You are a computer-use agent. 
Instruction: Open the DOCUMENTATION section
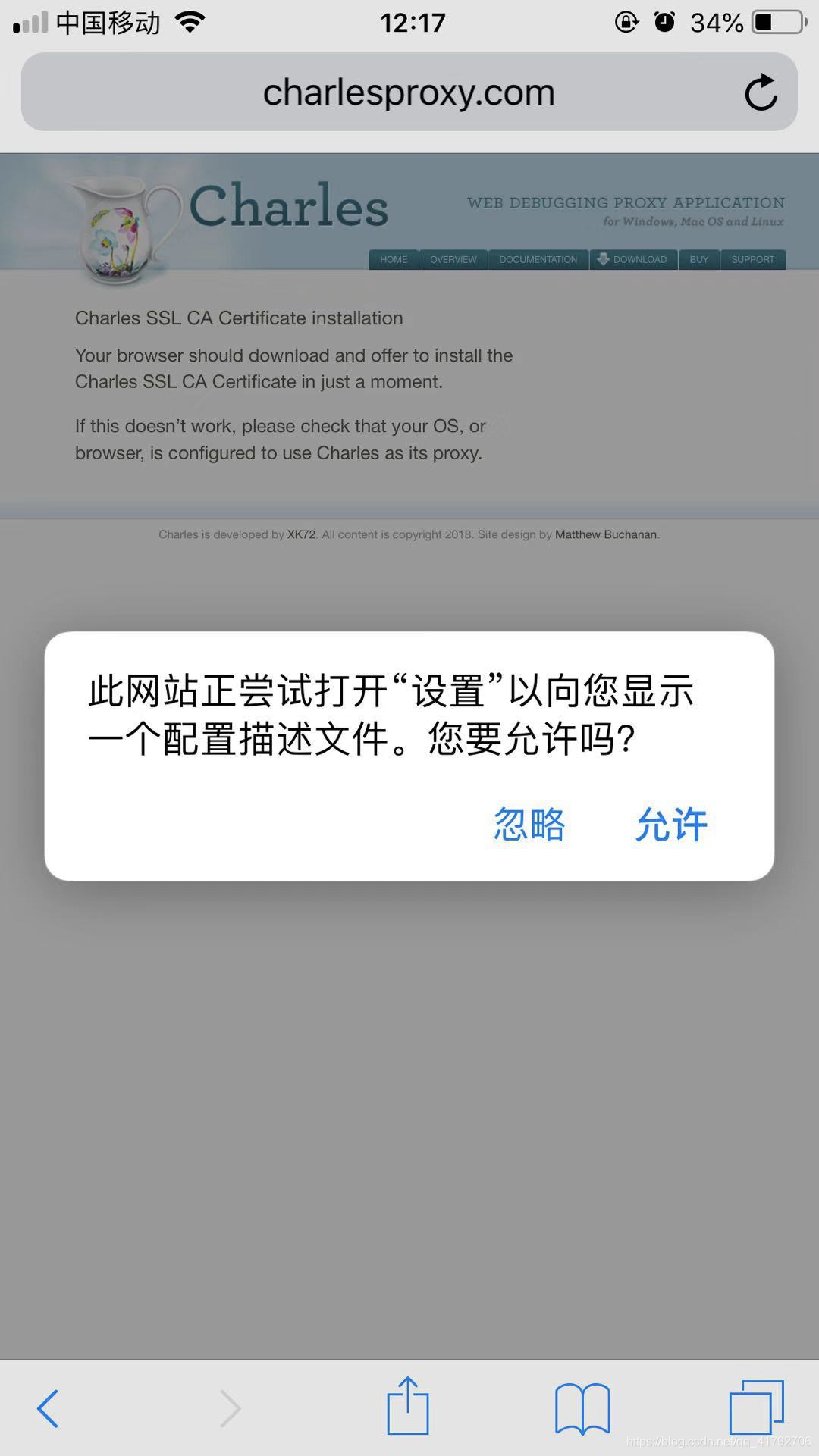coord(538,259)
